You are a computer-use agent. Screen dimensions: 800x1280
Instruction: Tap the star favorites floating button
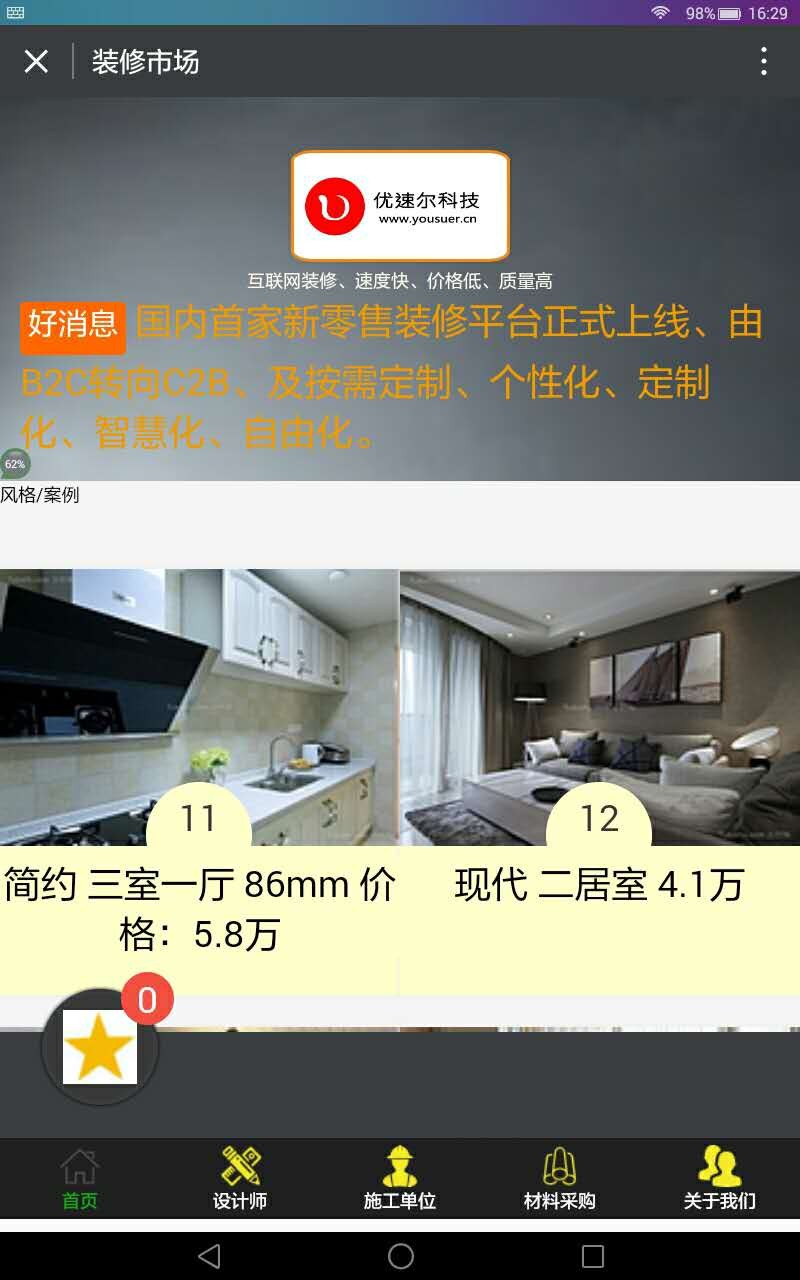[x=100, y=1047]
